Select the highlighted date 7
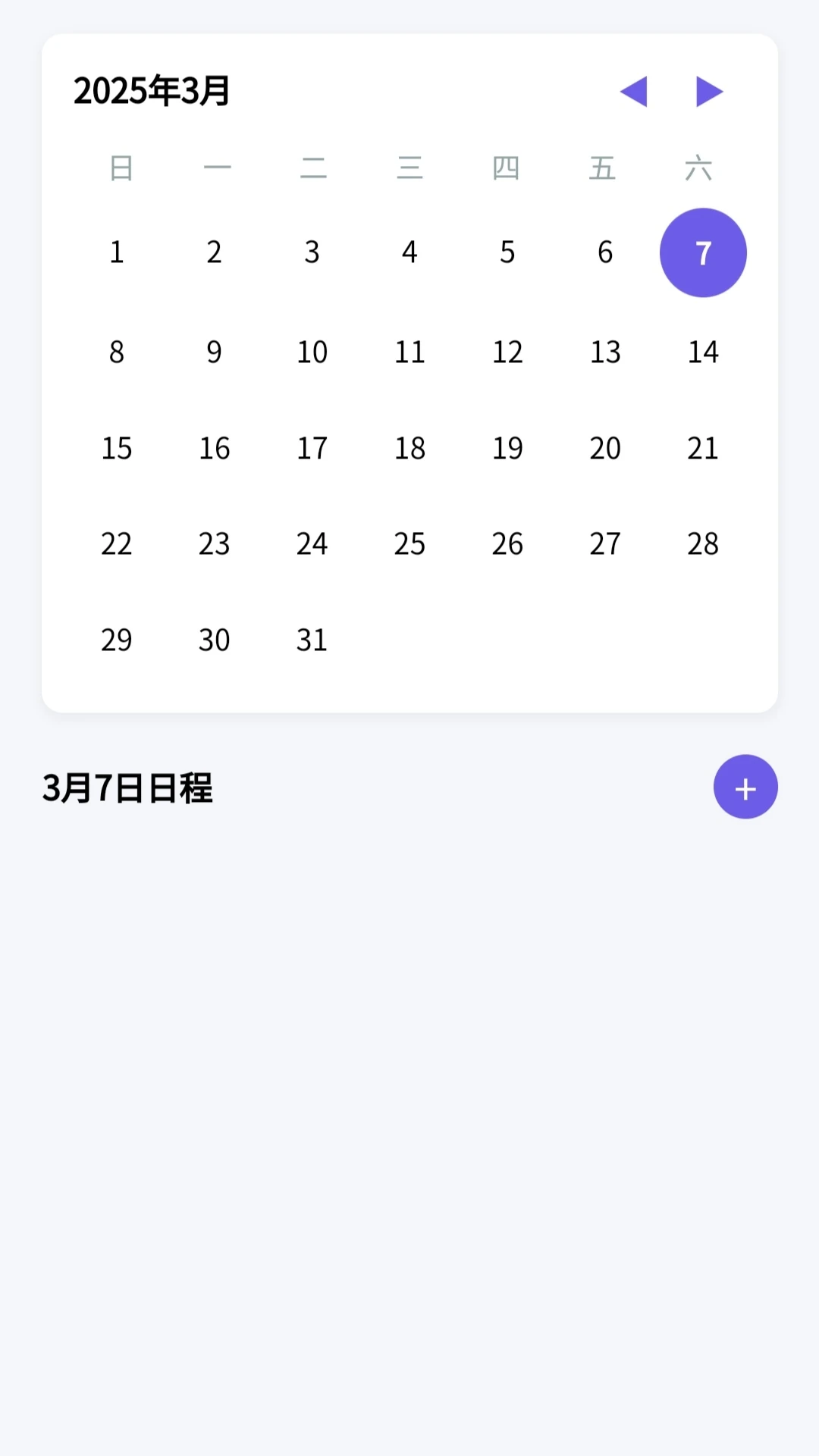The width and height of the screenshot is (819, 1456). 703,252
